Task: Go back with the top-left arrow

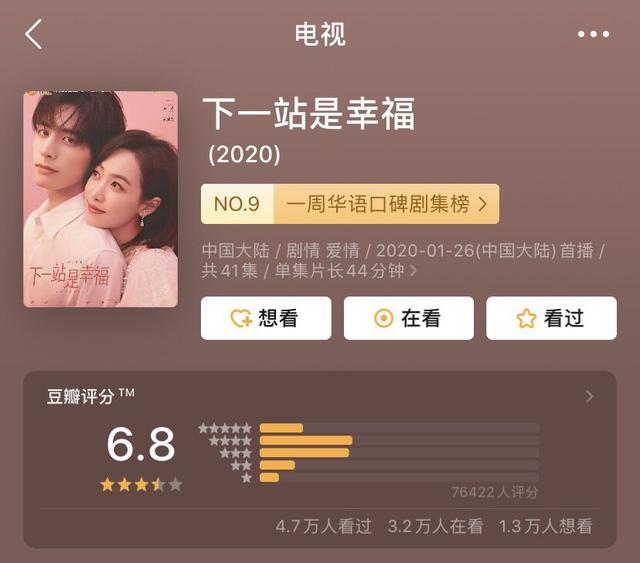Action: (x=34, y=34)
